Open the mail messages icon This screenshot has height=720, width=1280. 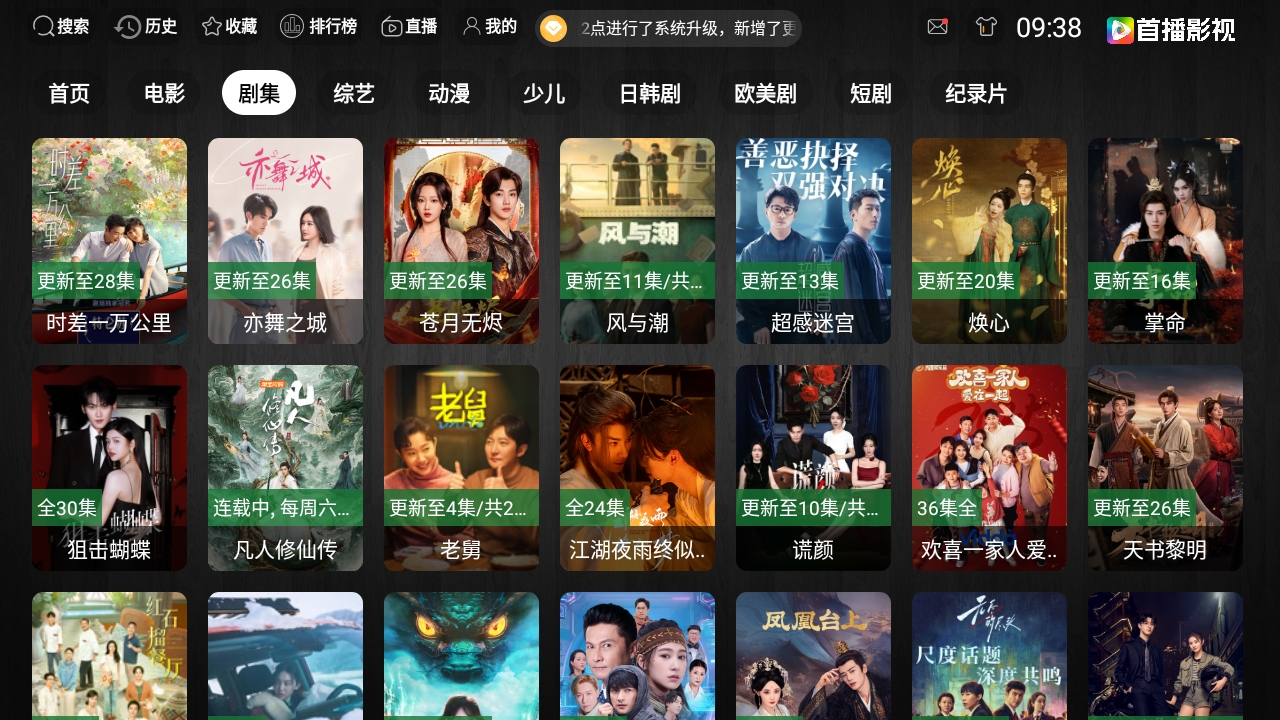937,28
